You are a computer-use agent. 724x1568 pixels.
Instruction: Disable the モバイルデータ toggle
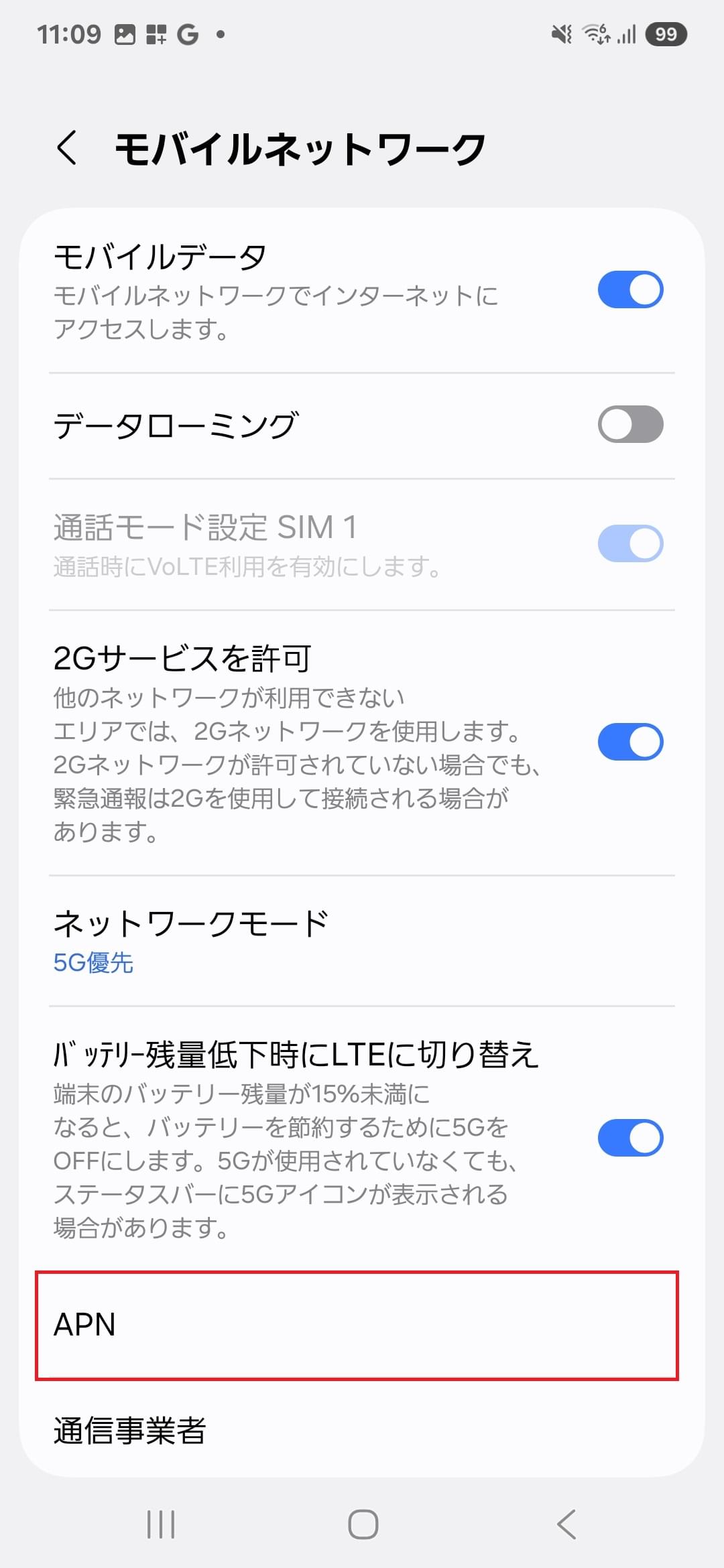click(631, 290)
